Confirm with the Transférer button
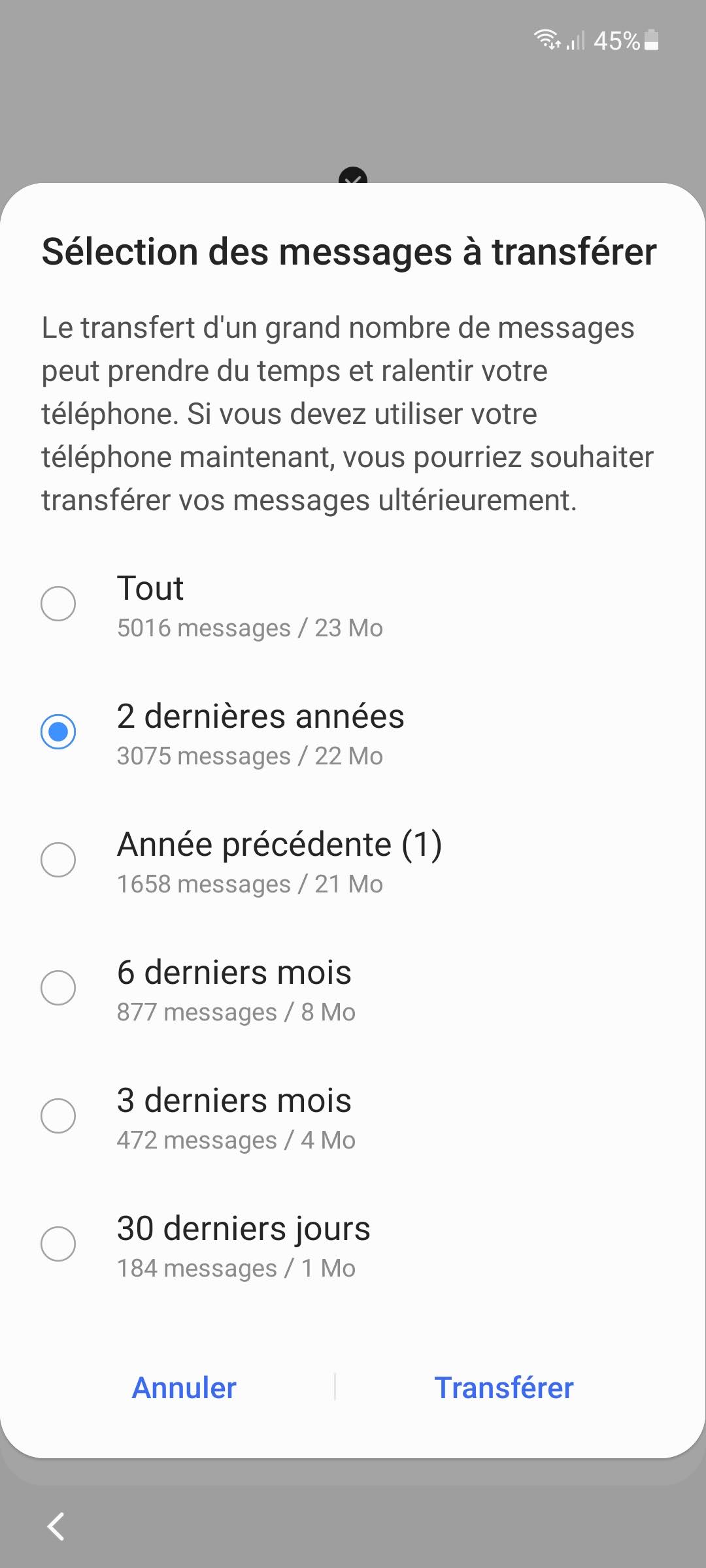The width and height of the screenshot is (706, 1568). 504,1388
